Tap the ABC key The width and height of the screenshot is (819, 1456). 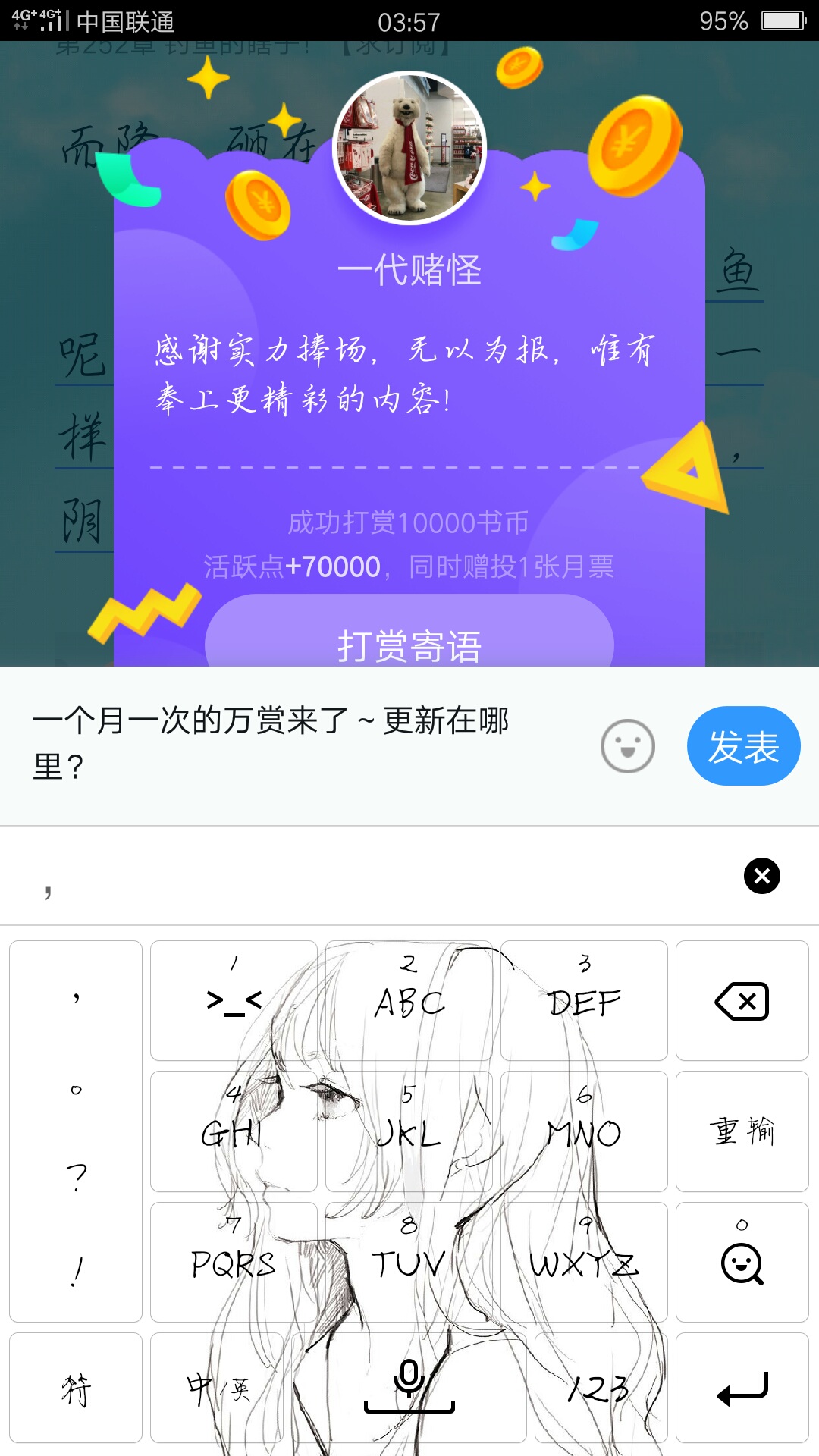[409, 1001]
